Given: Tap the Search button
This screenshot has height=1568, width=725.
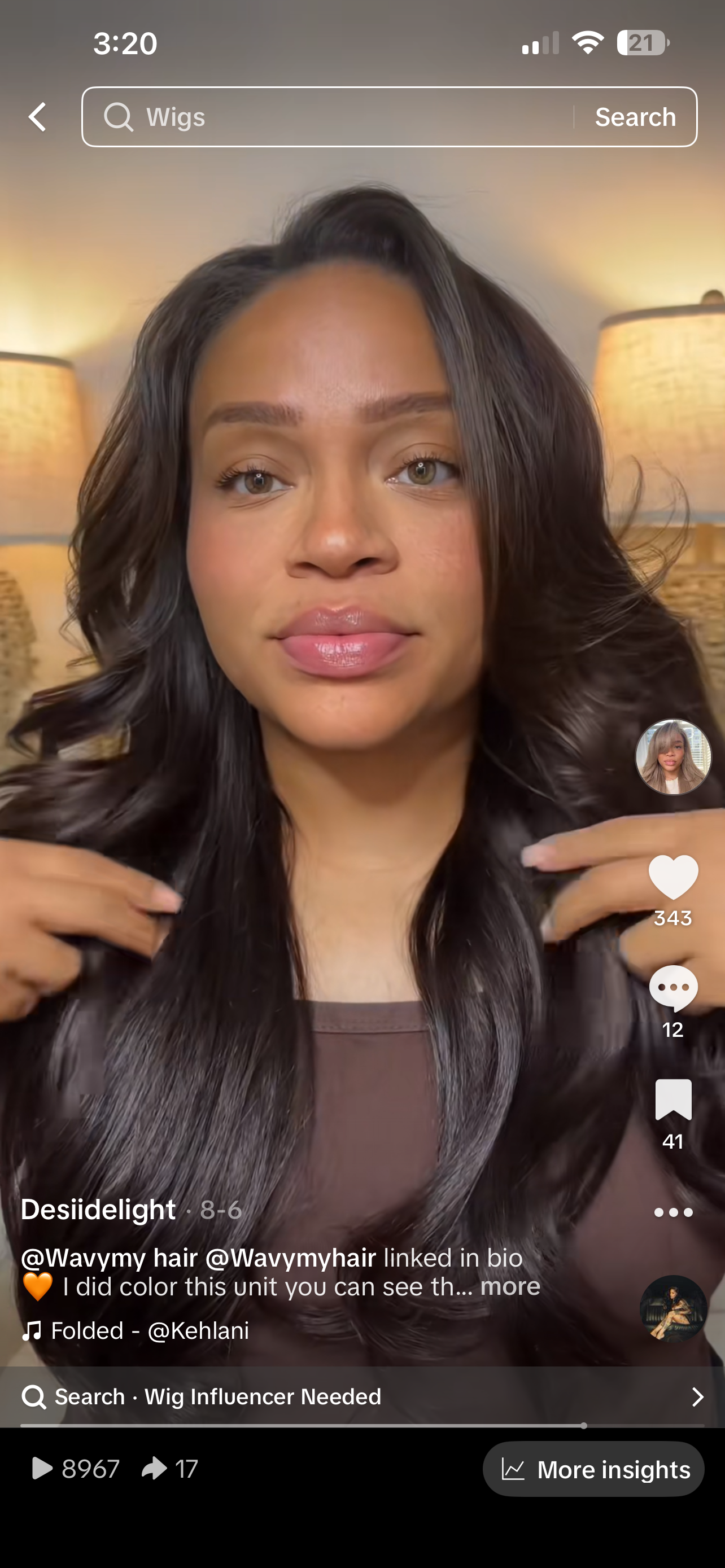Looking at the screenshot, I should tap(635, 117).
